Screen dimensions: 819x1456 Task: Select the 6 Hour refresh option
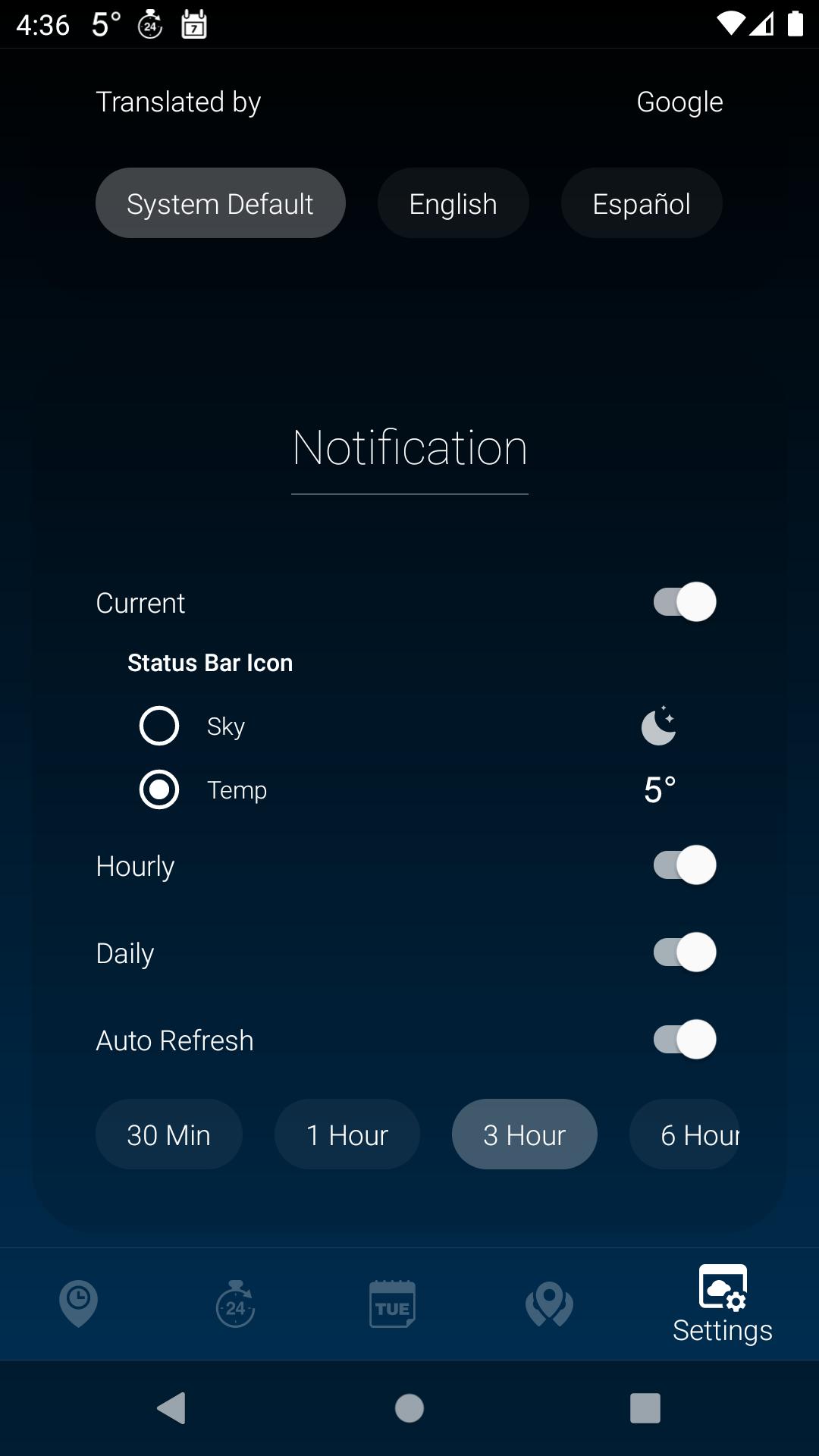pos(685,1134)
